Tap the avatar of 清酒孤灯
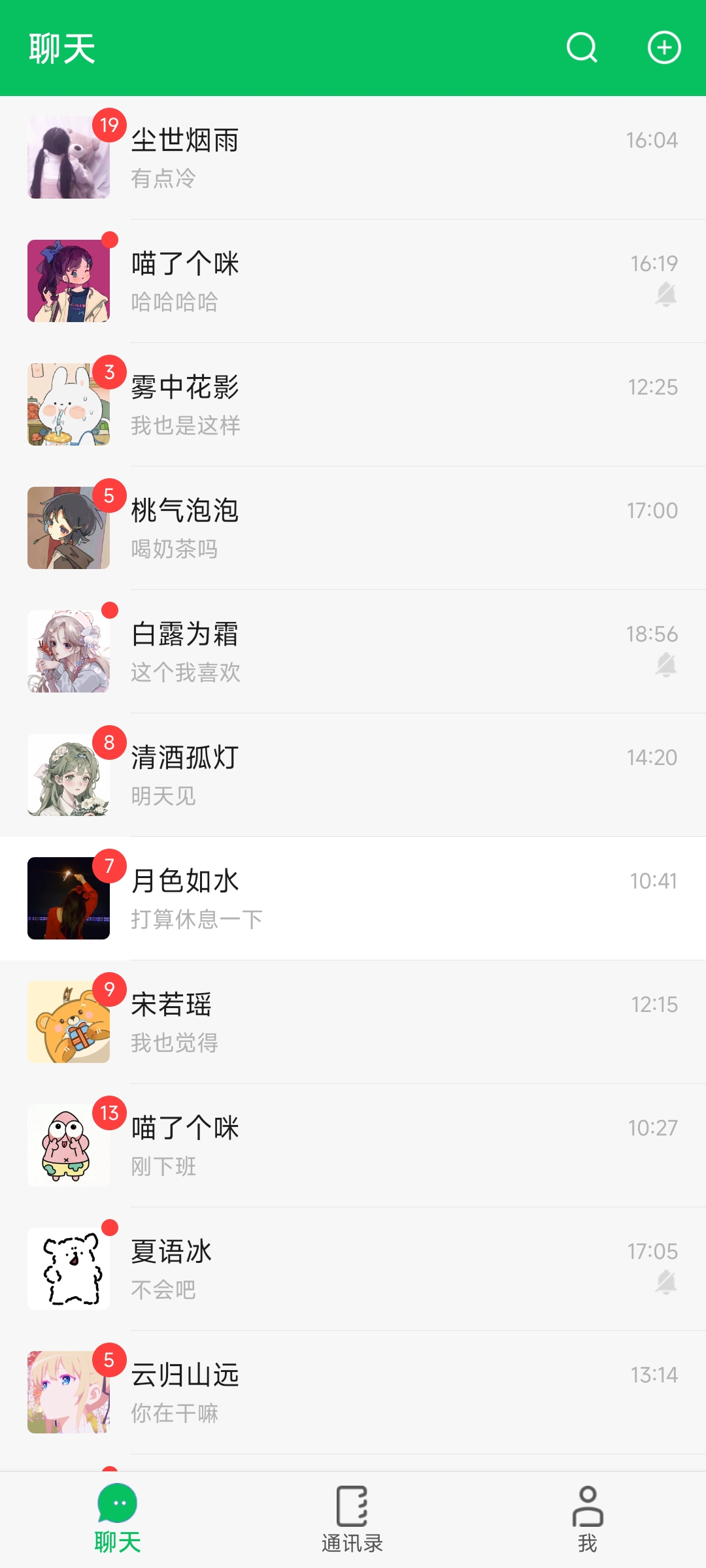 click(69, 774)
